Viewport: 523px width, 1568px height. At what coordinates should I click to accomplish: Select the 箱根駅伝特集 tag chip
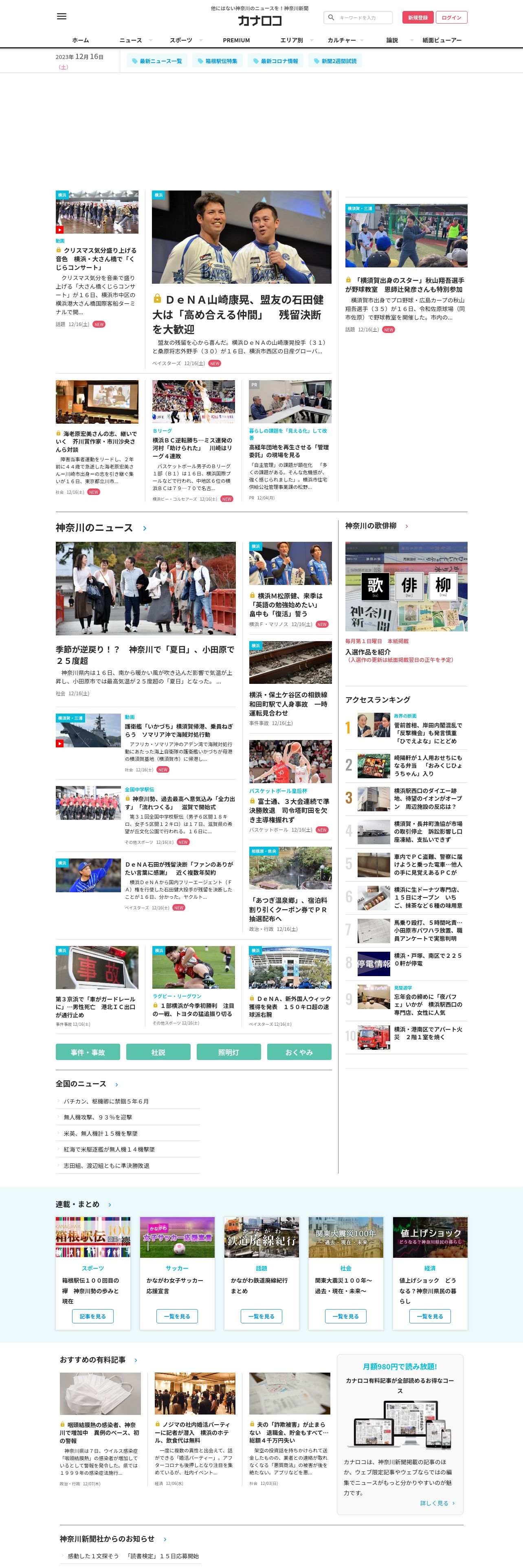tap(218, 61)
